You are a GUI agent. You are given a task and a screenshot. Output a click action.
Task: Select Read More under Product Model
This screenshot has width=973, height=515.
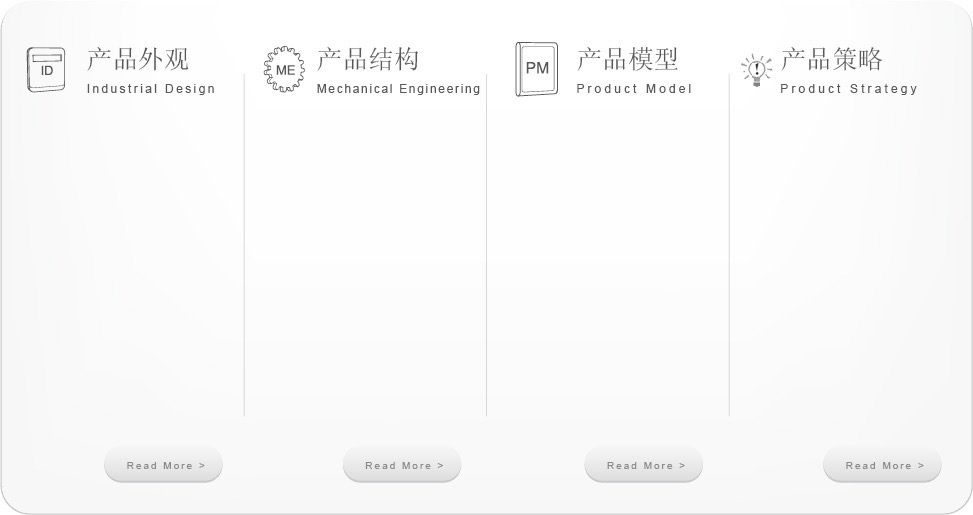644,465
